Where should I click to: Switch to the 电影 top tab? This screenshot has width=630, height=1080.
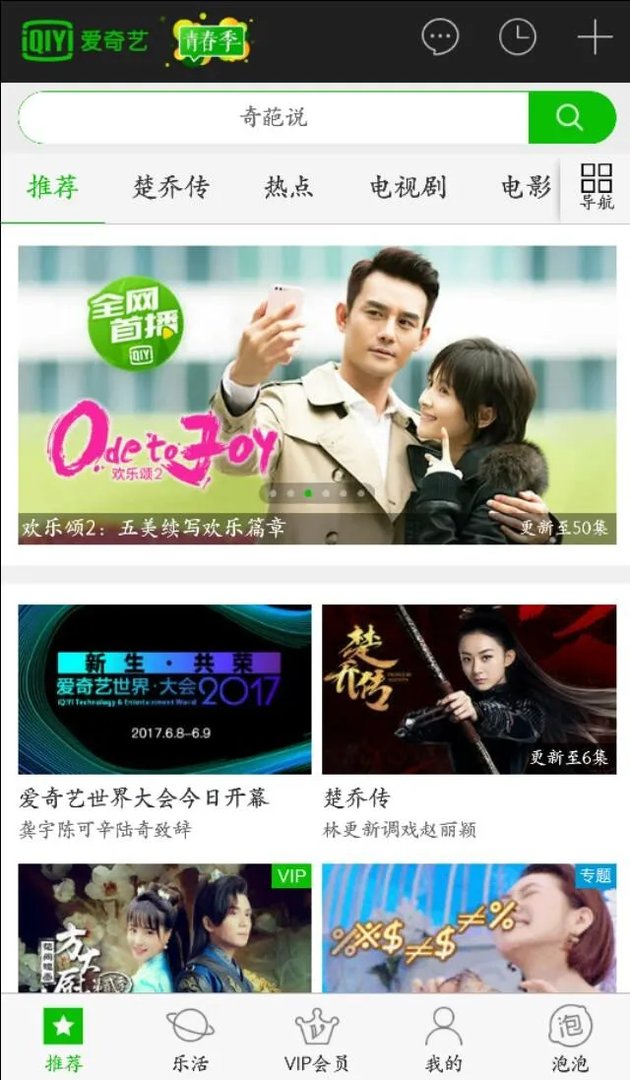click(x=526, y=187)
